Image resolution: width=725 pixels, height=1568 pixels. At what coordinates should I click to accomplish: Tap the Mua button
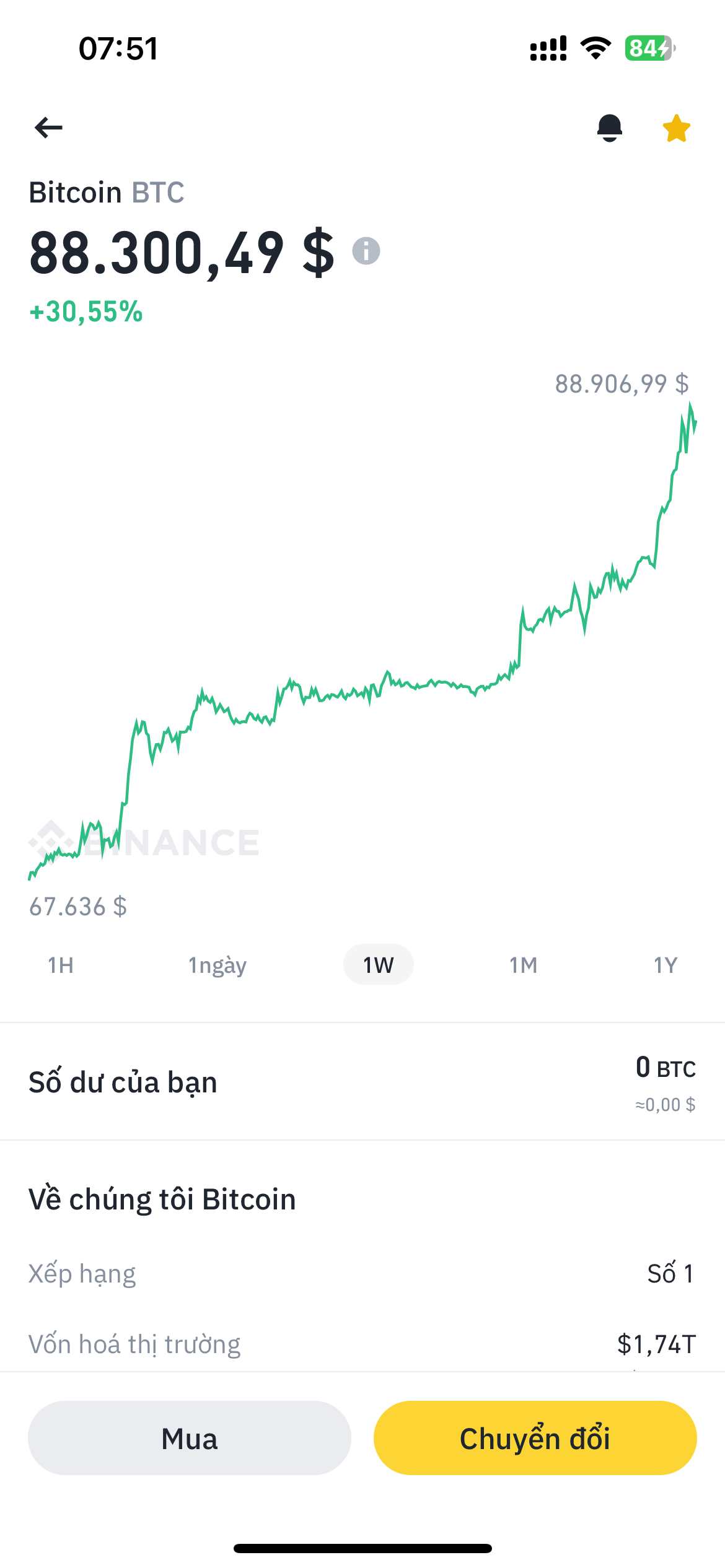(190, 1438)
